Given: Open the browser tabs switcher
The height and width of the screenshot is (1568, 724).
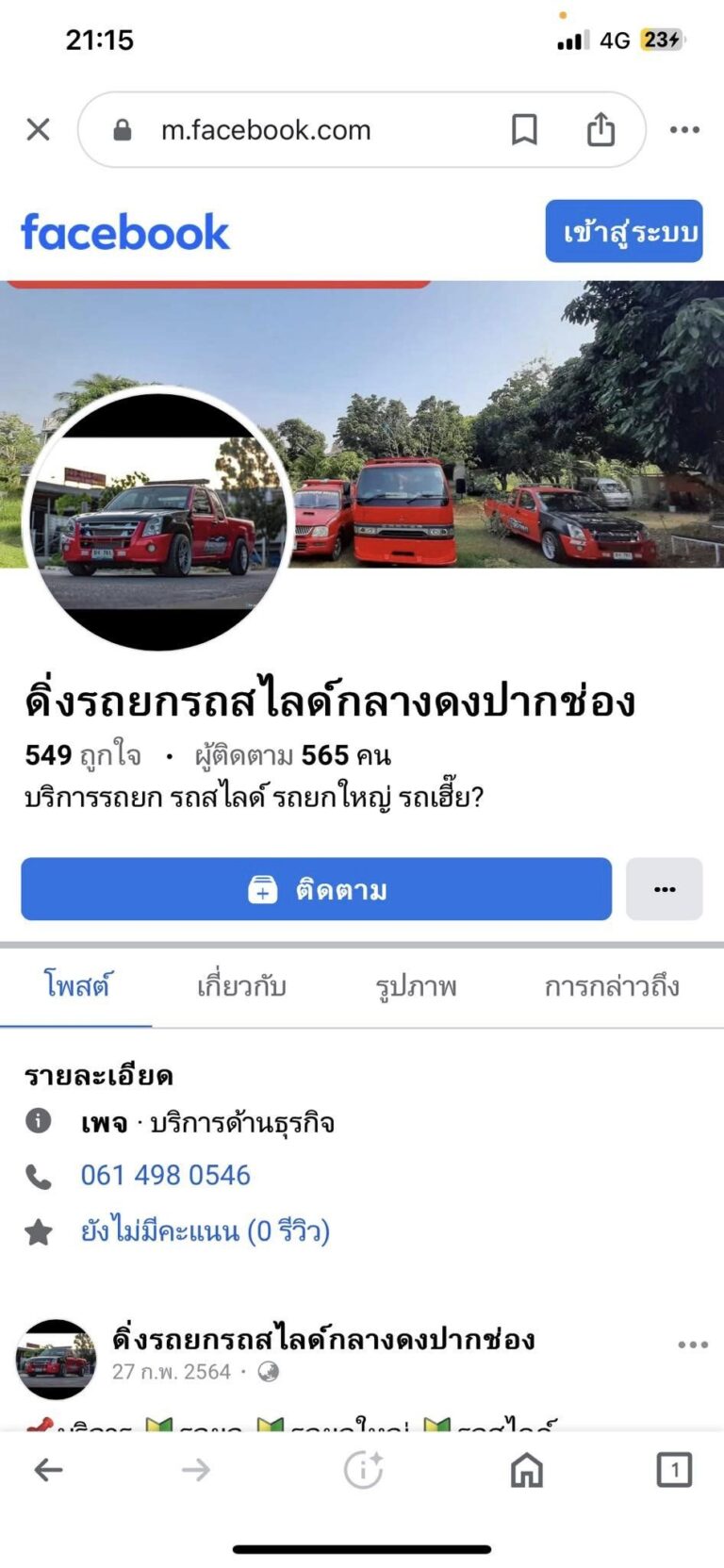Looking at the screenshot, I should pos(673,1469).
